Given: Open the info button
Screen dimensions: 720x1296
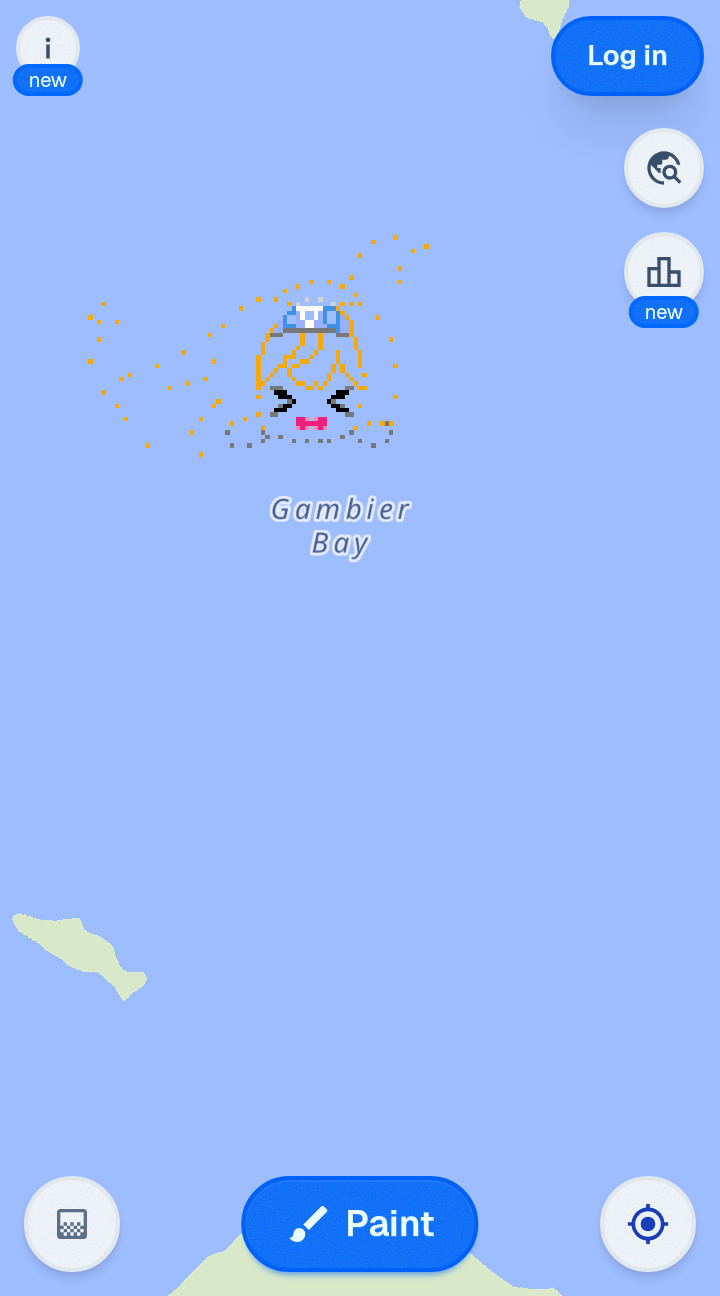Looking at the screenshot, I should click(48, 48).
